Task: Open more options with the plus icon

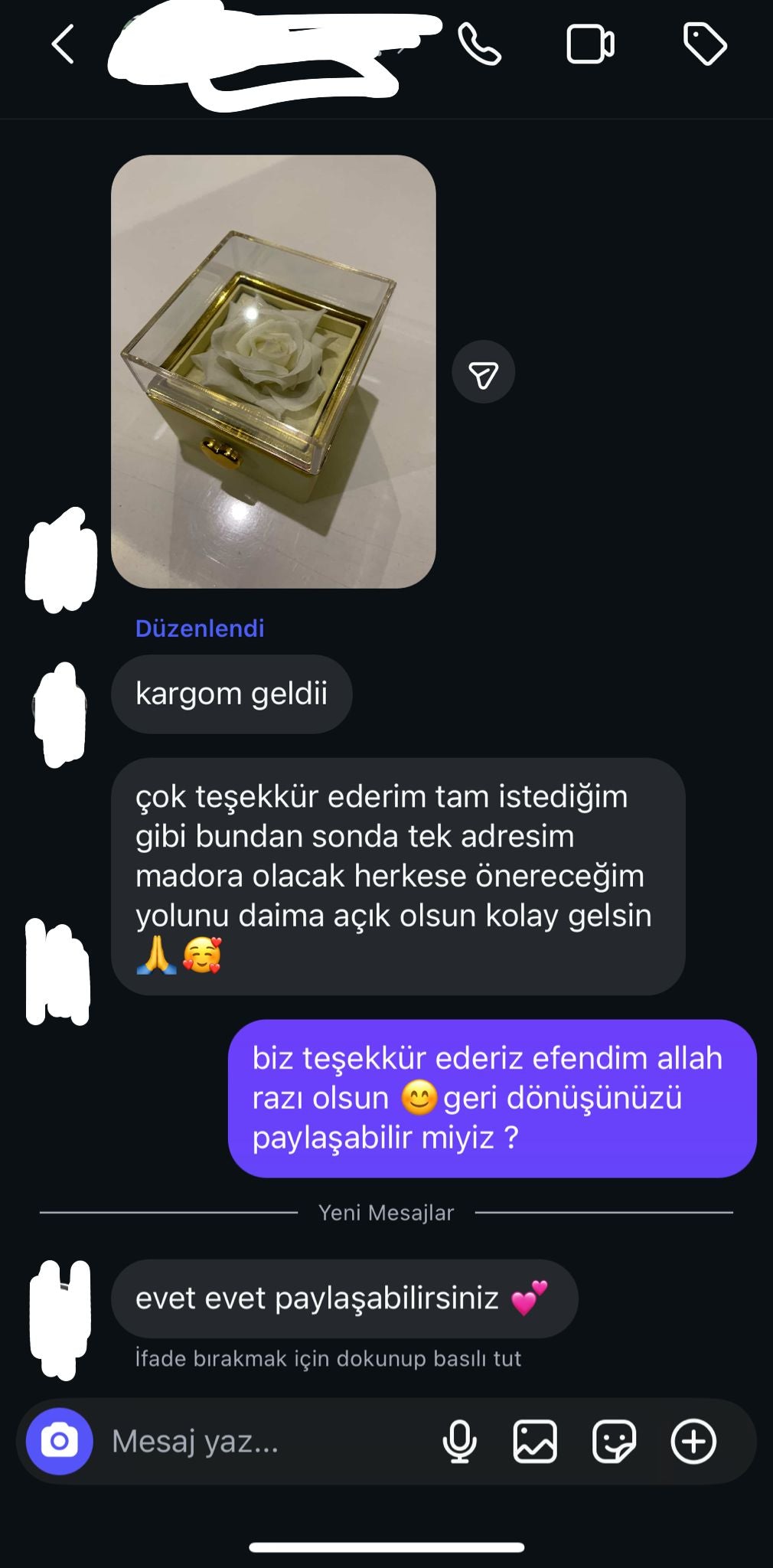Action: click(x=693, y=1442)
